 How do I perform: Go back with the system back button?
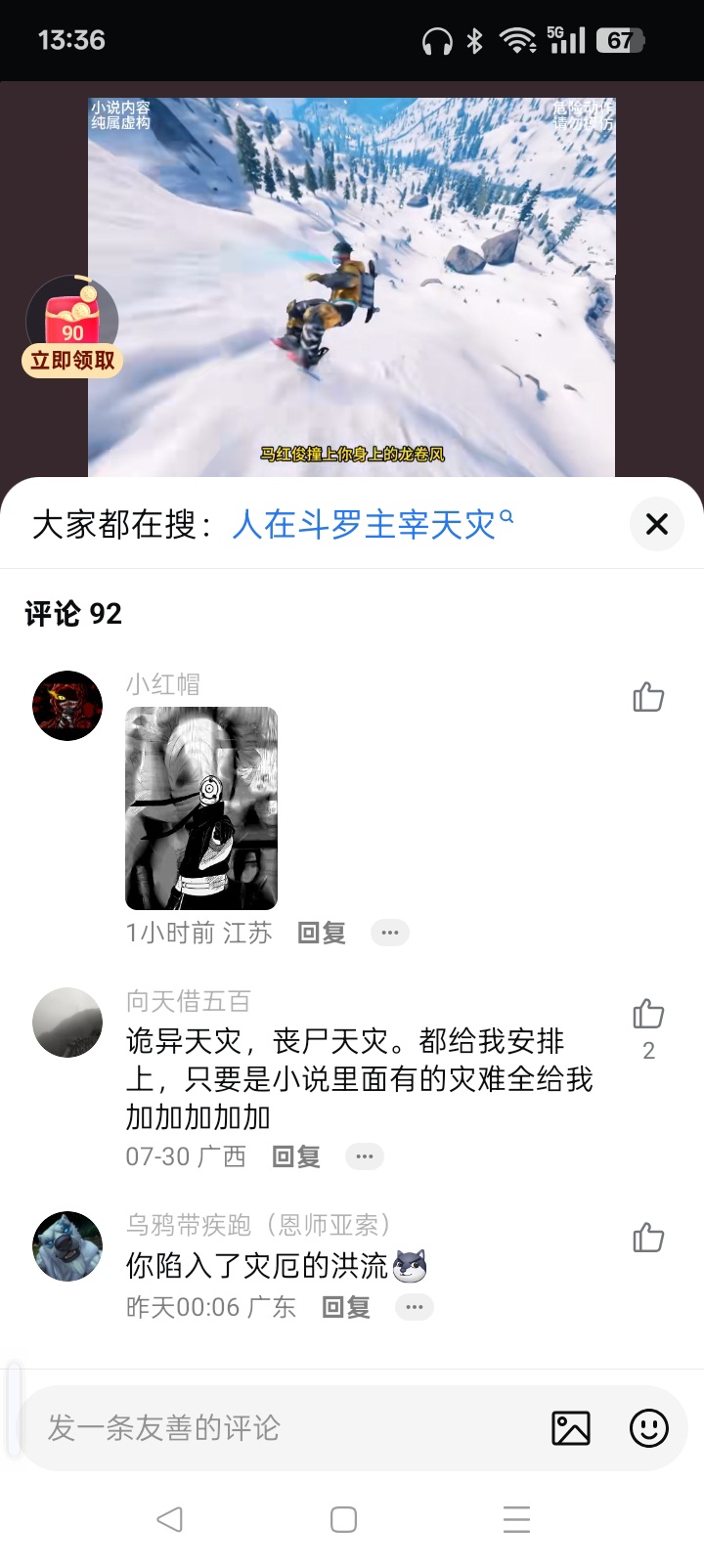(x=170, y=1519)
